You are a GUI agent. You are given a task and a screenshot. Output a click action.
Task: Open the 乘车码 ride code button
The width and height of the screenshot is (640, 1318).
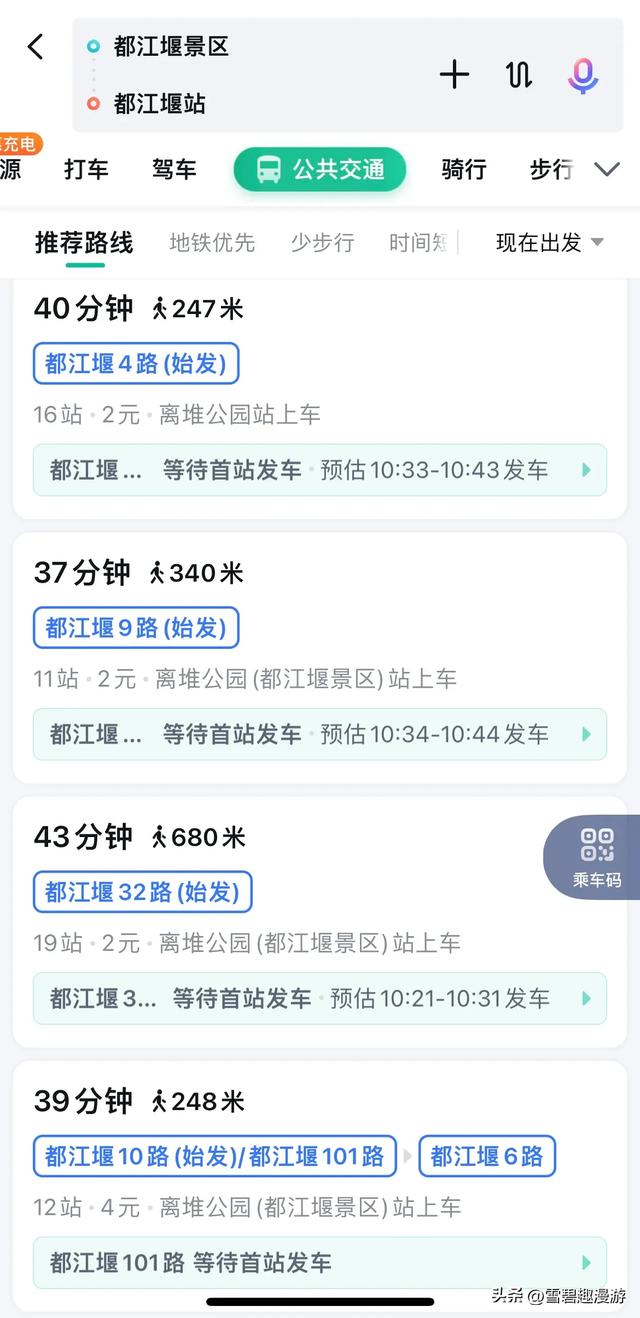(596, 858)
